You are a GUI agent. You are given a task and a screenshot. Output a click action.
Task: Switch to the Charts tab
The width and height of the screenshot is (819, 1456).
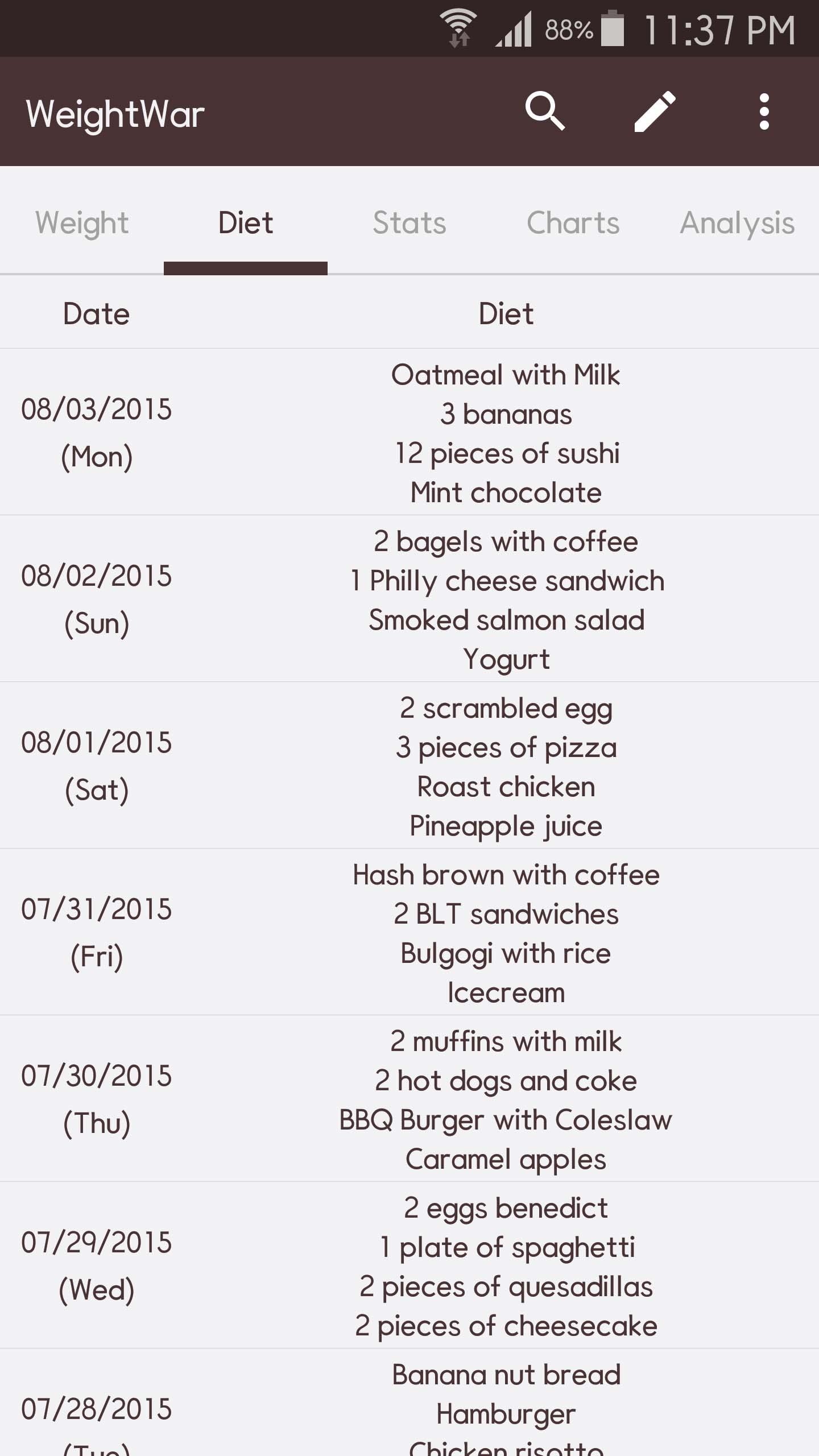[x=573, y=223]
